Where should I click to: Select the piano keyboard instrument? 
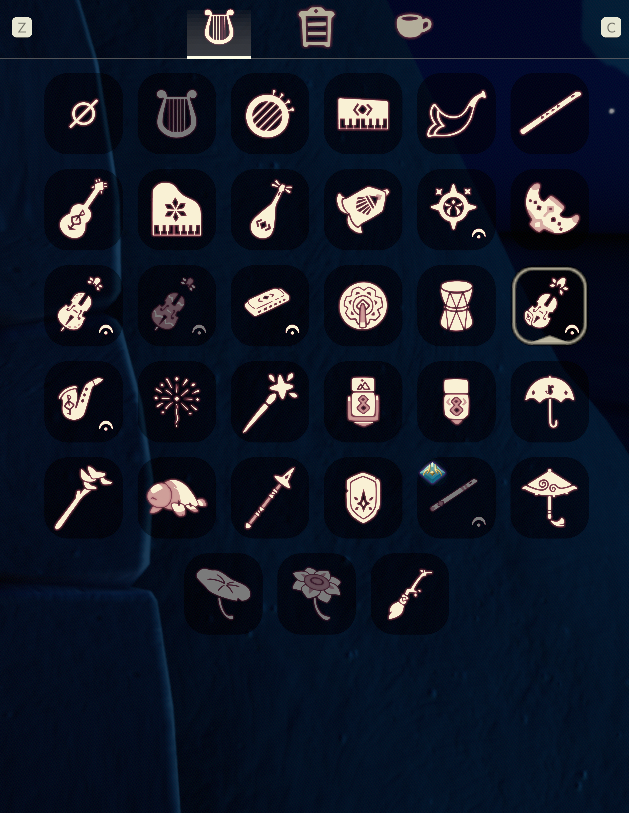click(x=363, y=114)
